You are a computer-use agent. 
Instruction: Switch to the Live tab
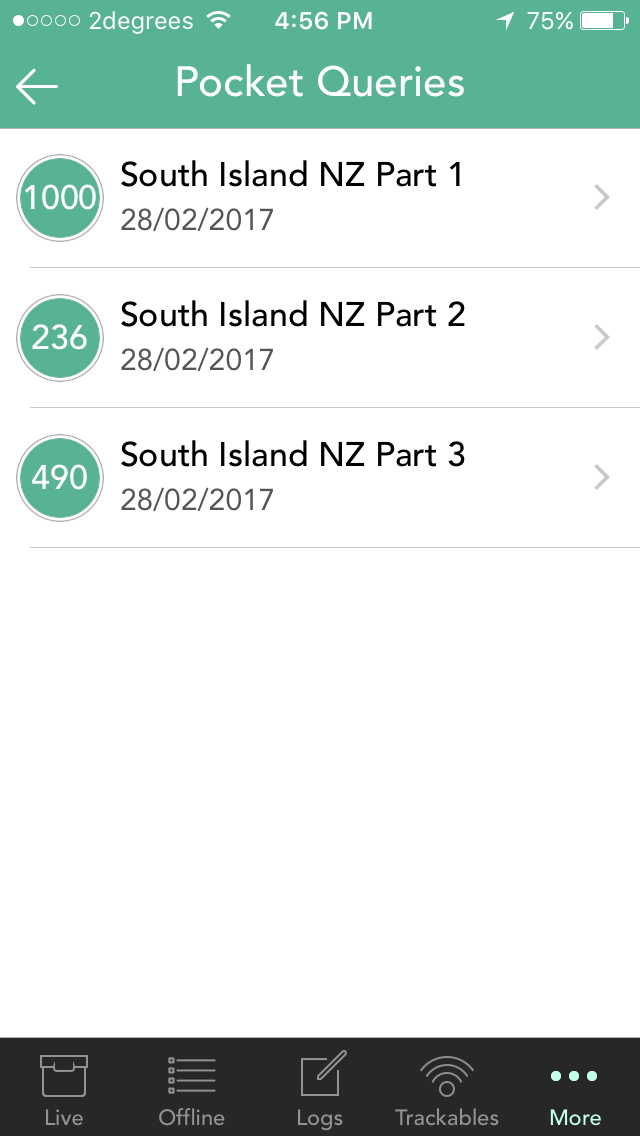(64, 1089)
